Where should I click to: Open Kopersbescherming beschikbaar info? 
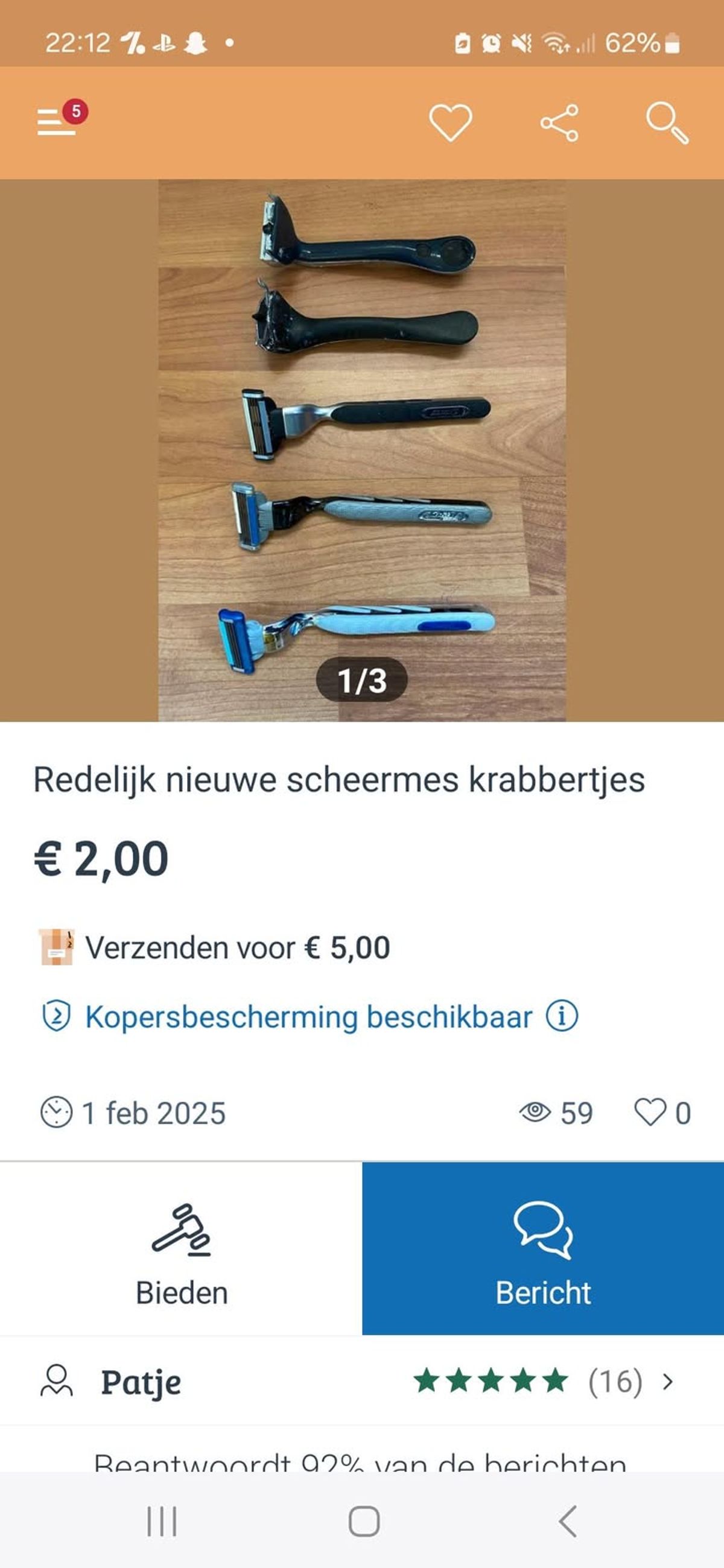tap(561, 1016)
